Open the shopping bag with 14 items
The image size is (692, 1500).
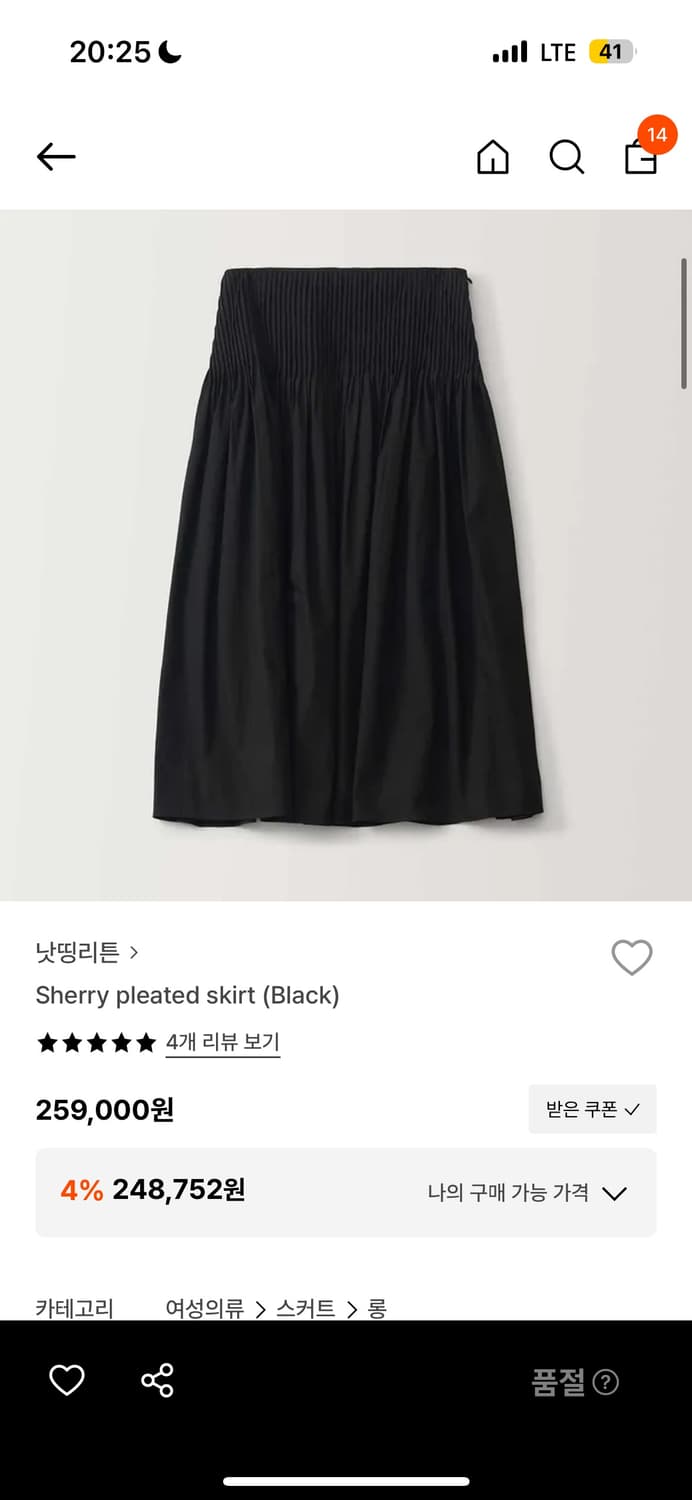(x=641, y=157)
